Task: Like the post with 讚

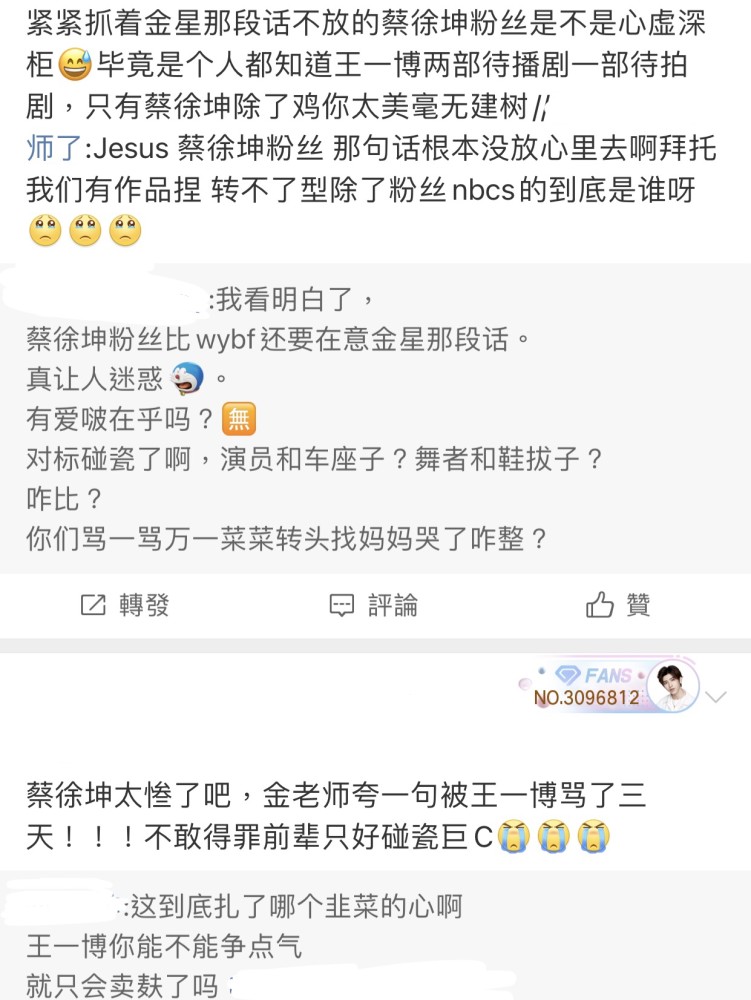Action: tap(619, 605)
